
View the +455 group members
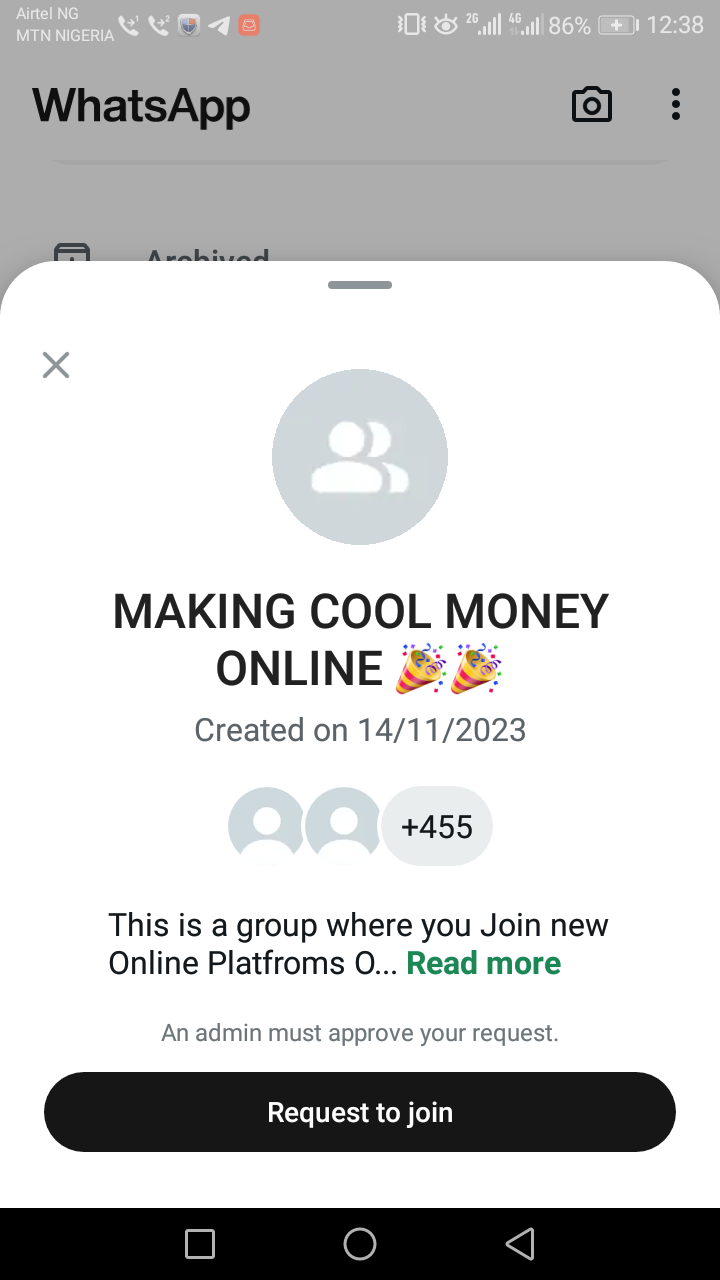[x=437, y=827]
